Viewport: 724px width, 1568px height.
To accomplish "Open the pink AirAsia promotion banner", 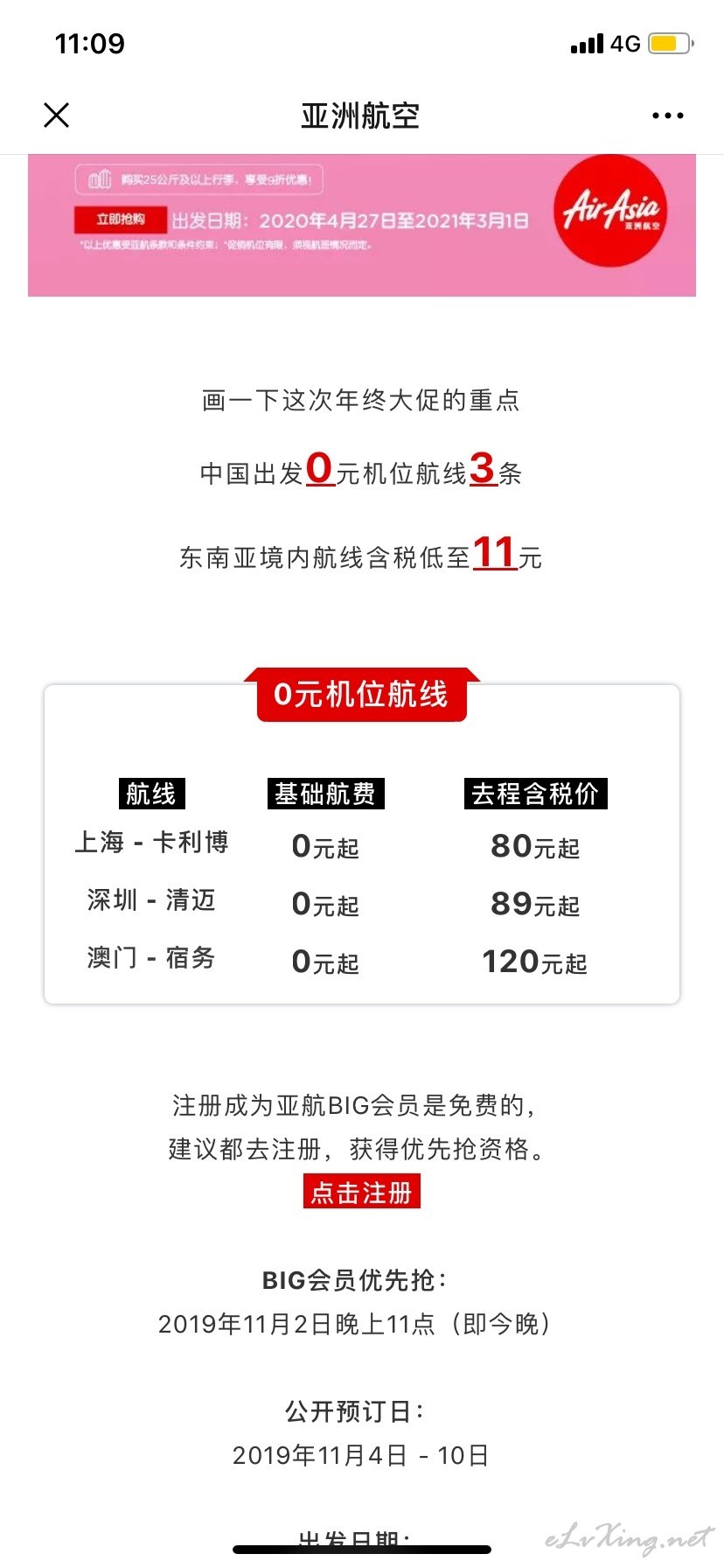I will (362, 226).
